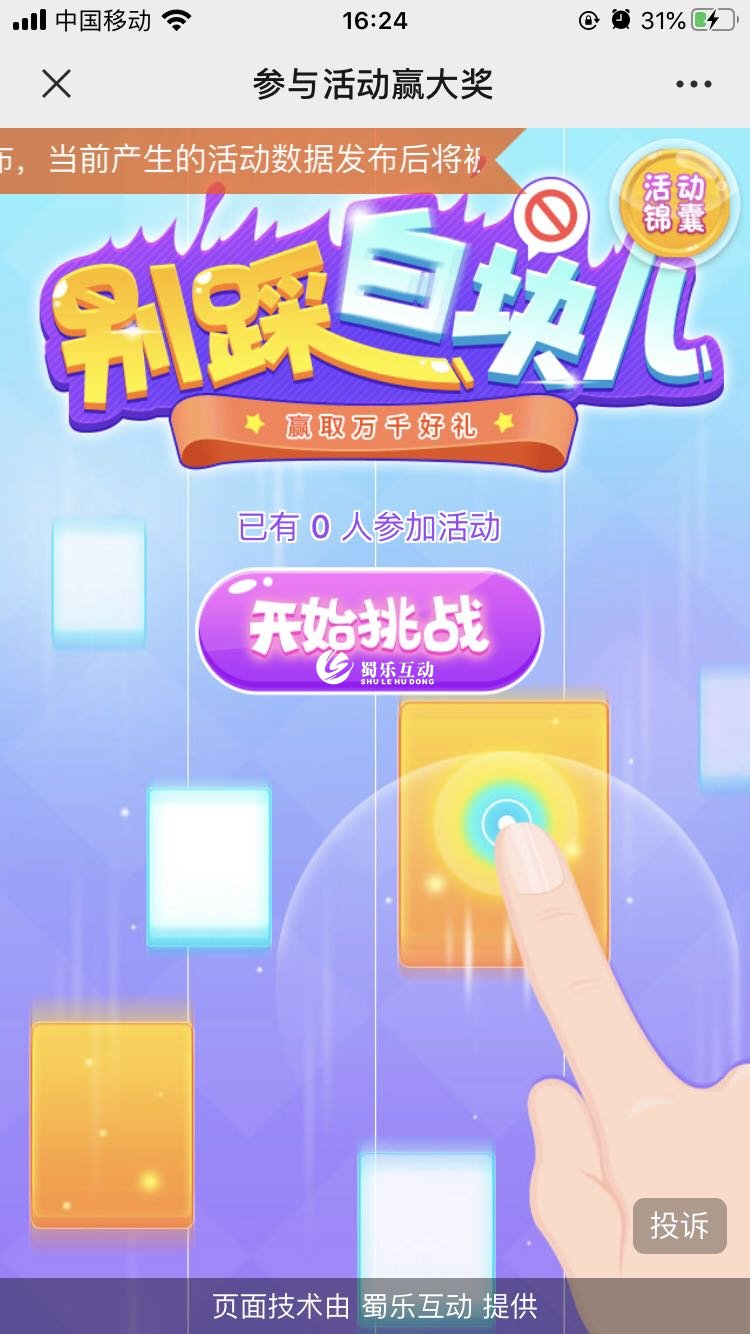Tap the 开始挑战 start button
The height and width of the screenshot is (1334, 750).
(369, 630)
